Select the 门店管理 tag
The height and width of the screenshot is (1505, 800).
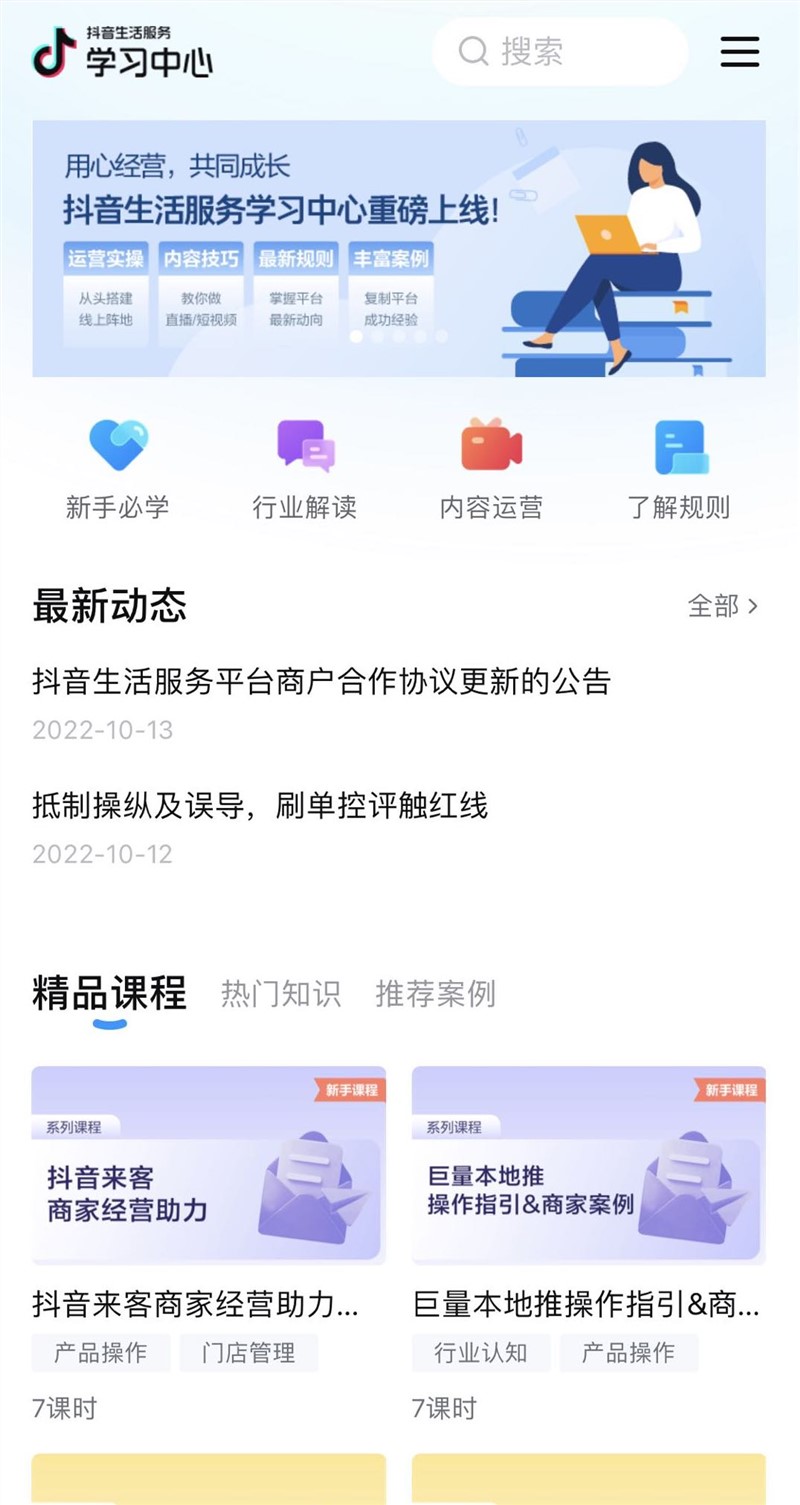[x=250, y=1352]
